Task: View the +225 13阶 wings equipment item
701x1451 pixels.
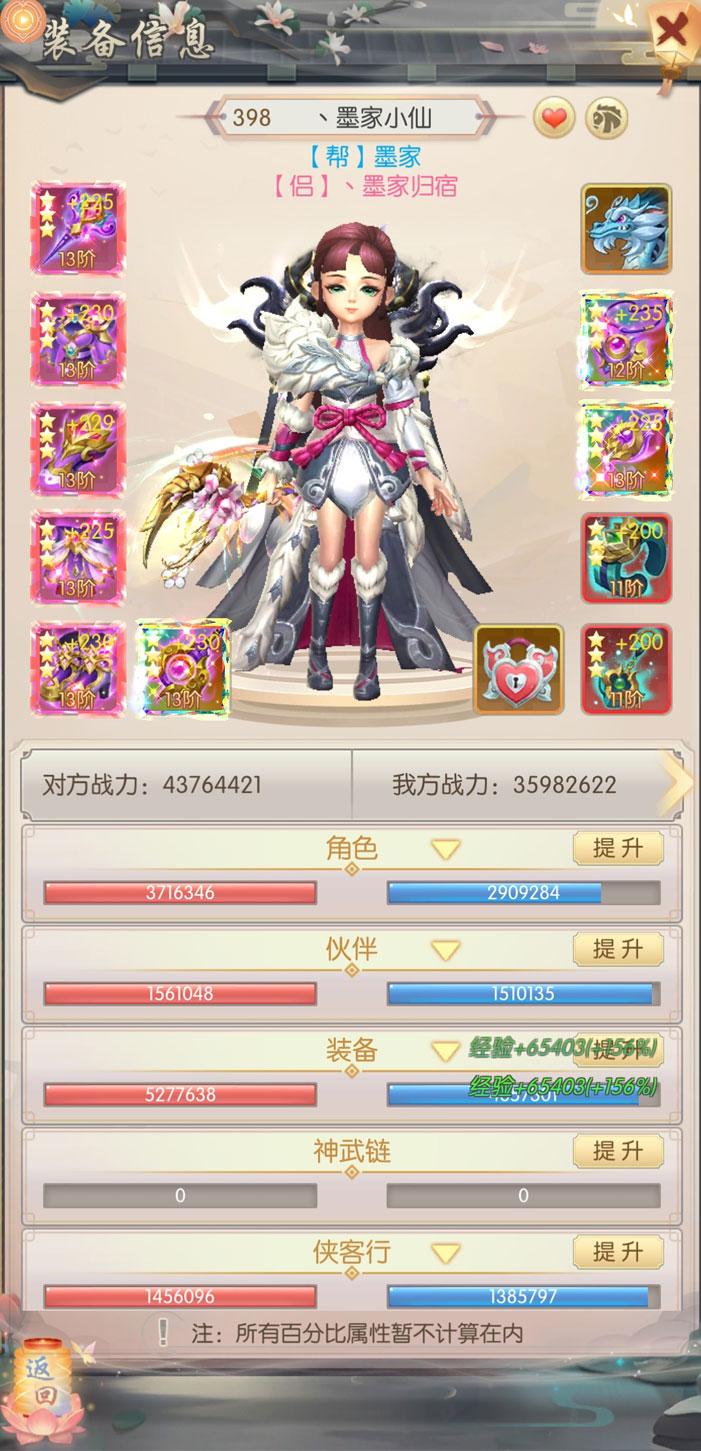Action: click(x=78, y=558)
